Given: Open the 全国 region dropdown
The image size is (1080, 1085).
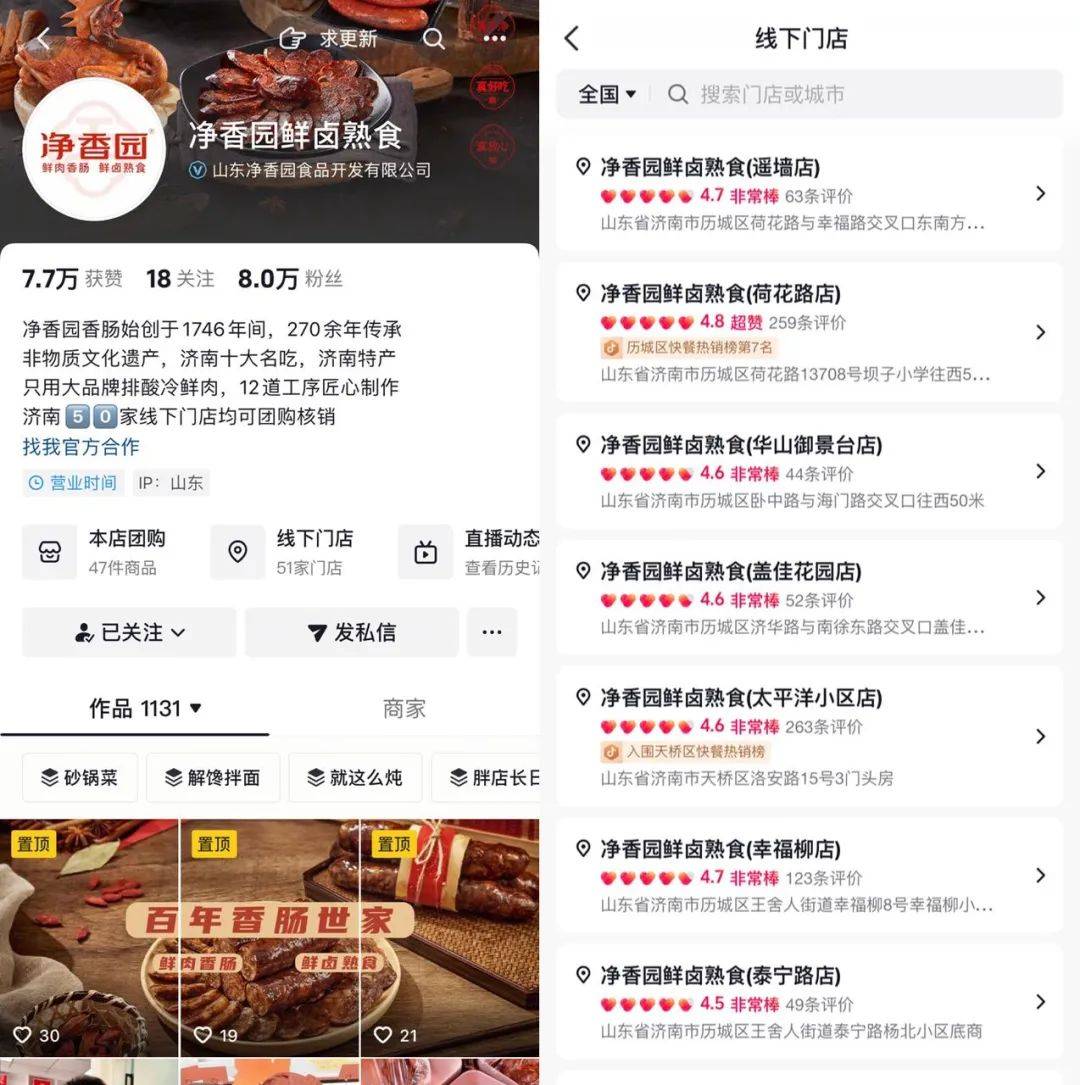Looking at the screenshot, I should (607, 94).
